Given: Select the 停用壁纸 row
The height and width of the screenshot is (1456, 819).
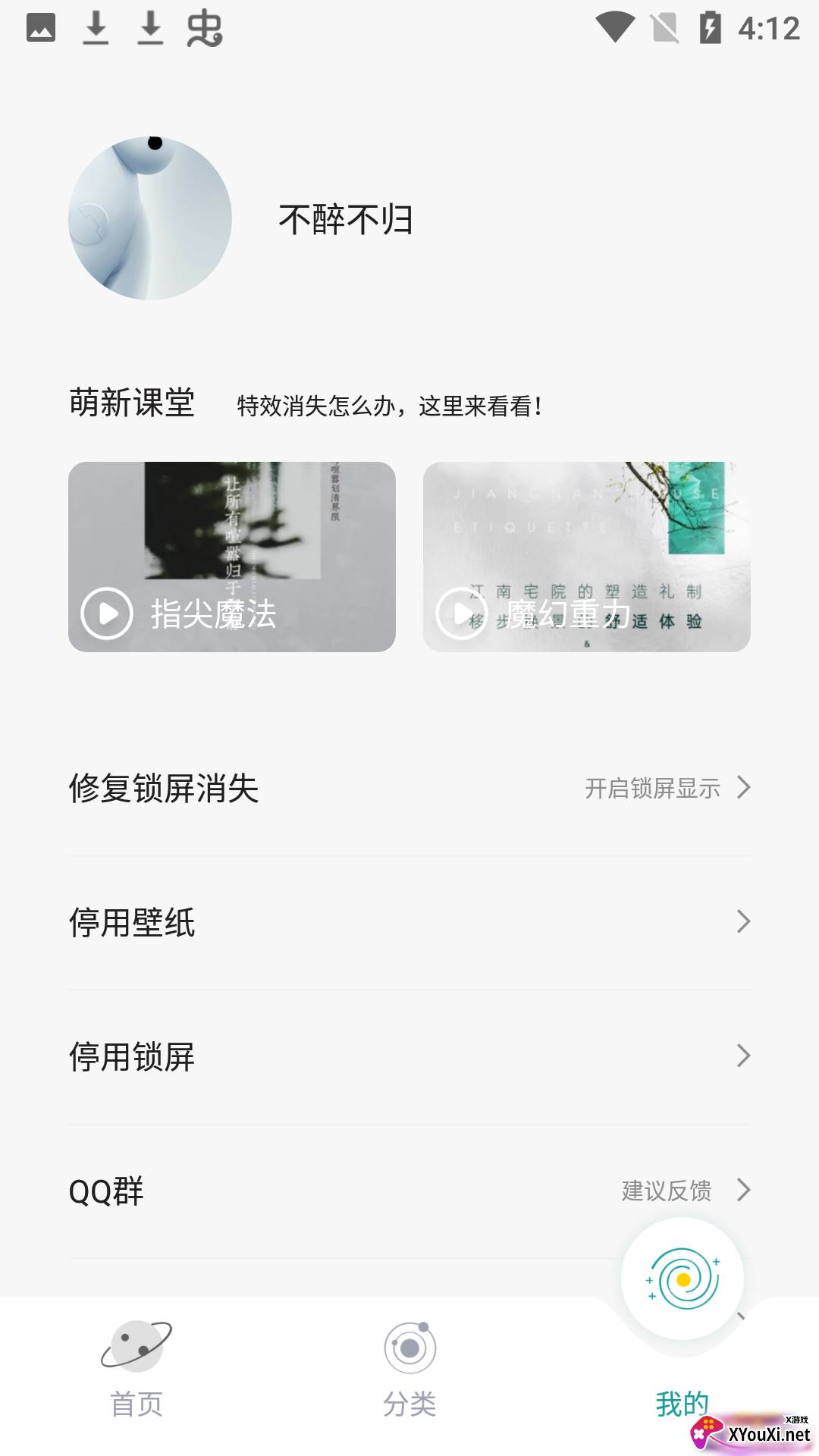Looking at the screenshot, I should [409, 922].
